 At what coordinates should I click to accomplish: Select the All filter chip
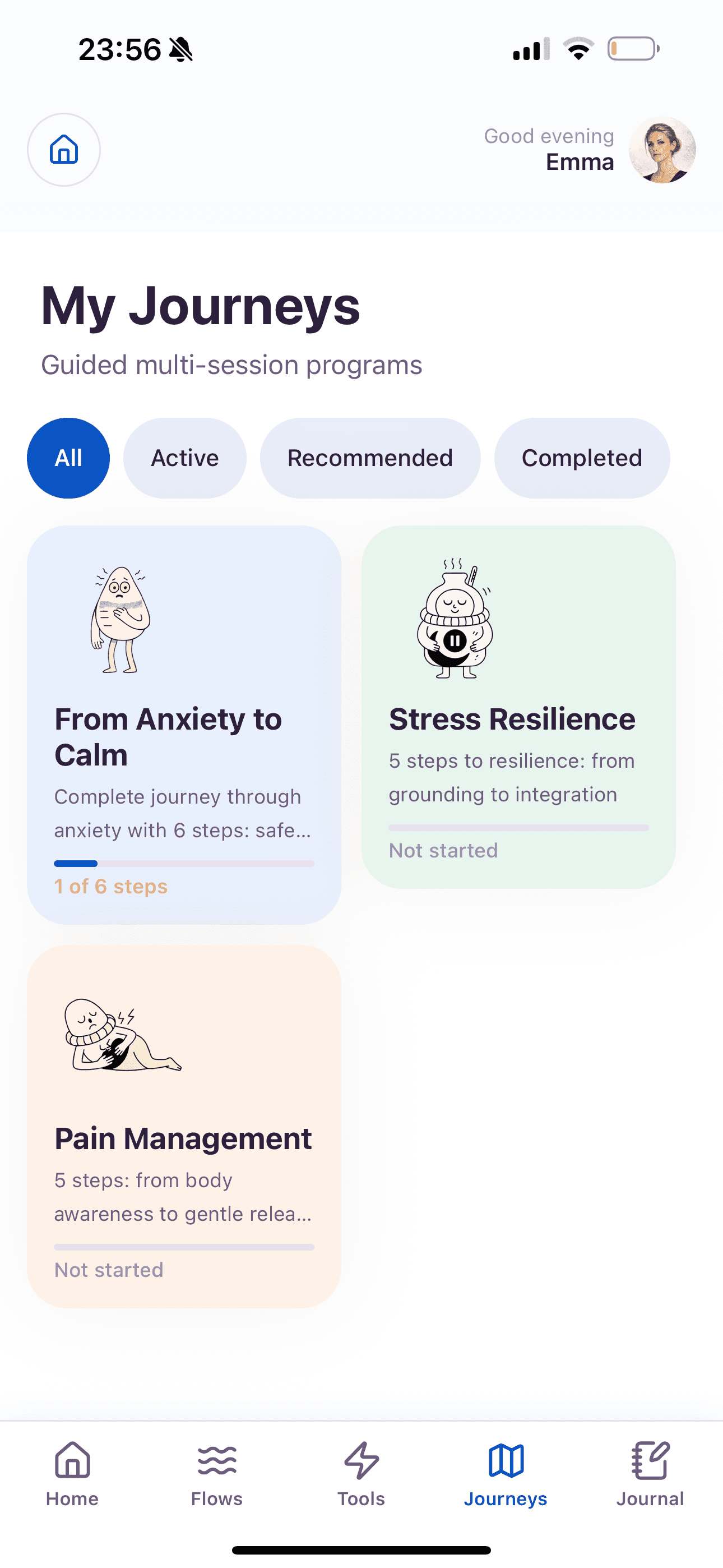point(68,458)
